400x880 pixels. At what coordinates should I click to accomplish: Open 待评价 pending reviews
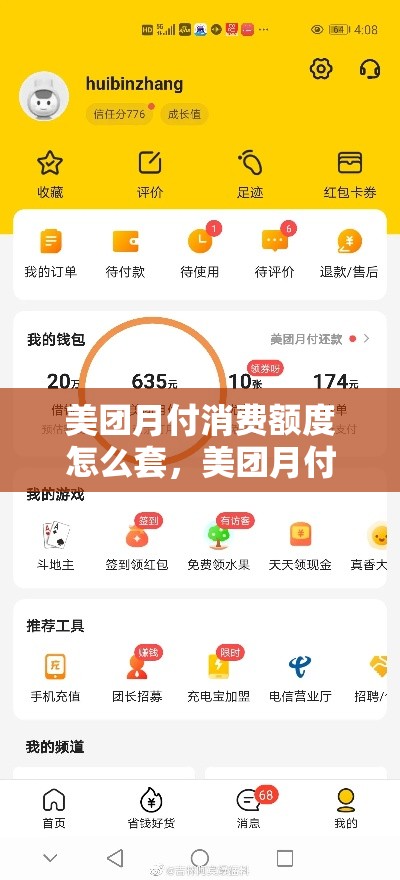pyautogui.click(x=275, y=253)
